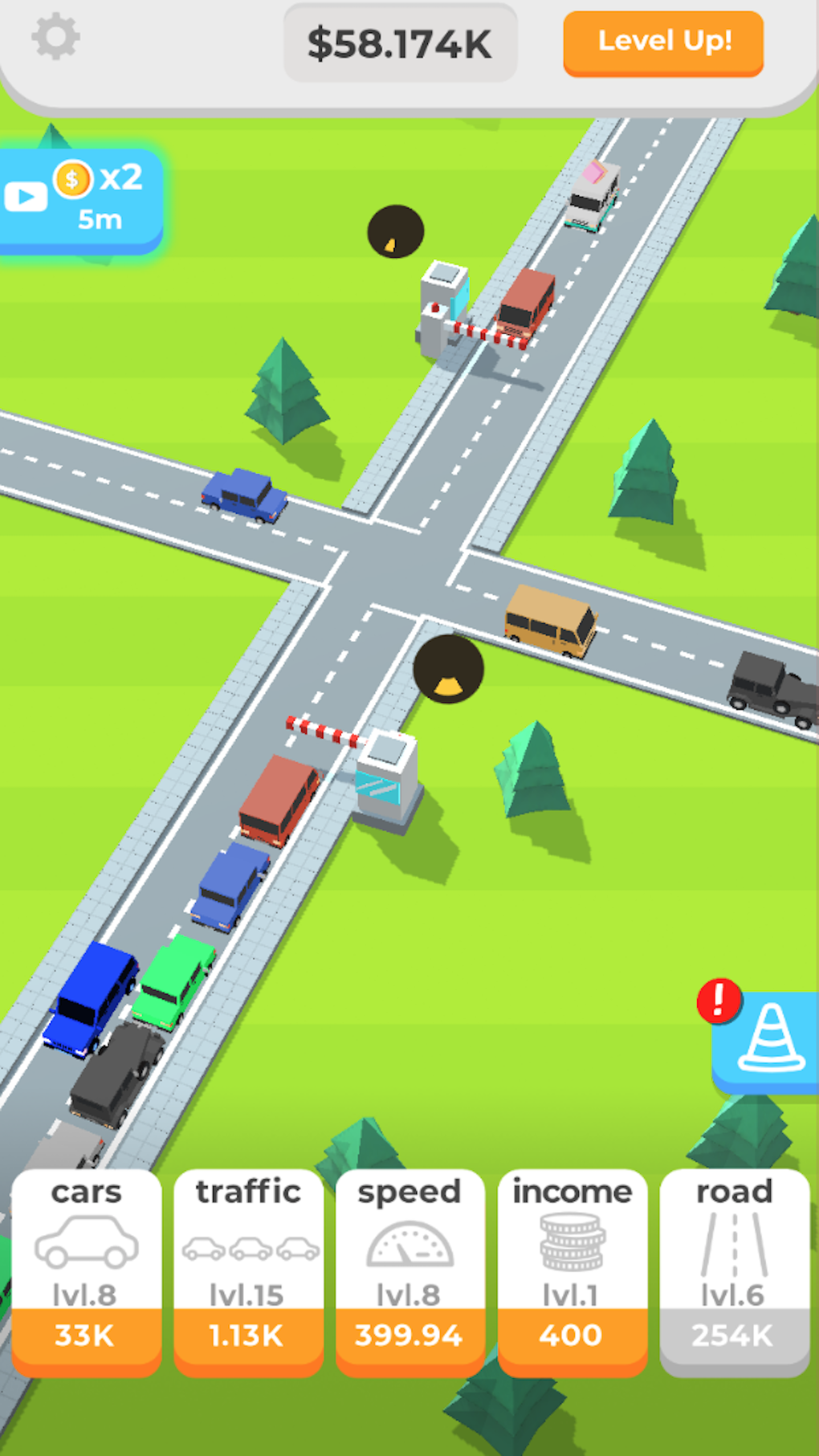Viewport: 819px width, 1456px height.
Task: Select the greyed-out road upgrade for 254K
Action: tap(735, 1335)
